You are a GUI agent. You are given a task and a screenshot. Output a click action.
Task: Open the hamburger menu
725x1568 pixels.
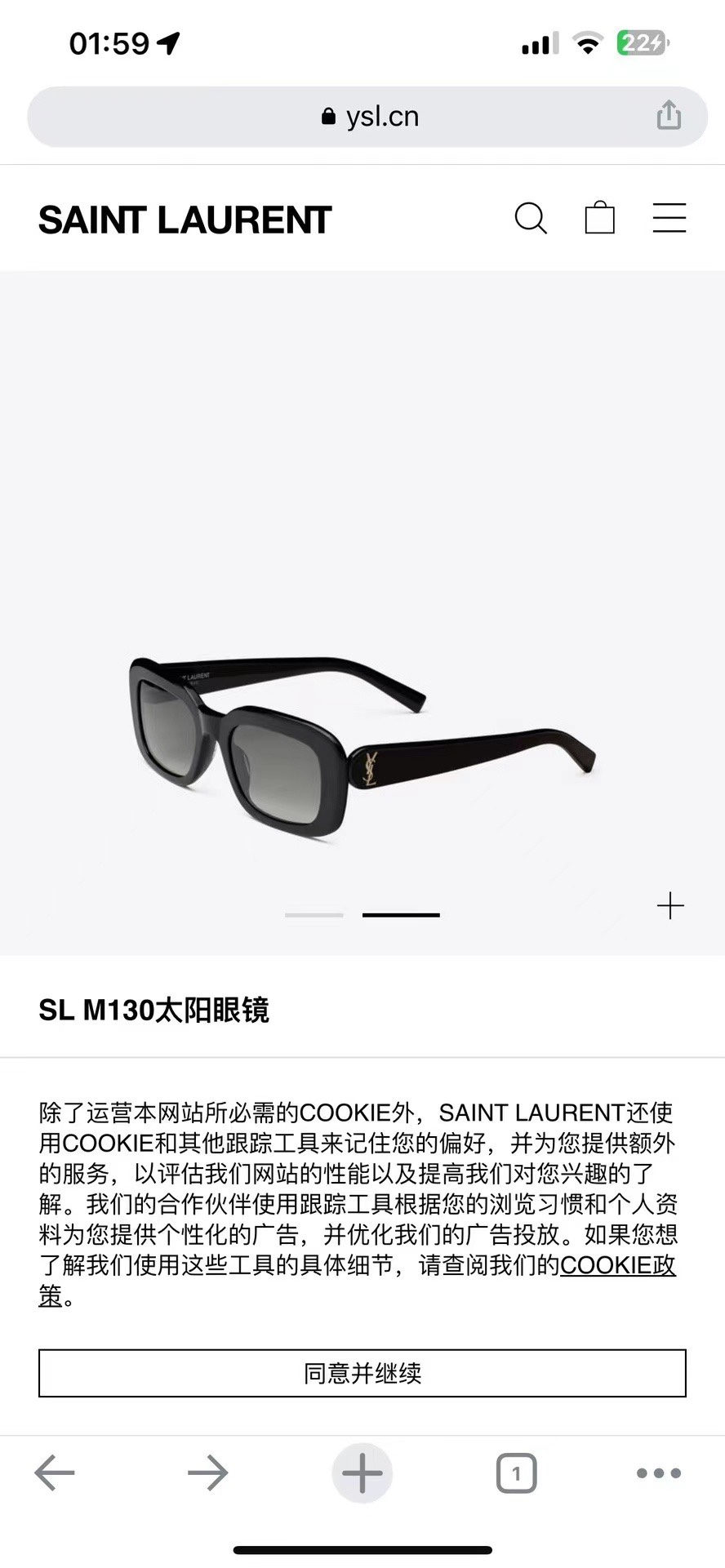tap(669, 219)
